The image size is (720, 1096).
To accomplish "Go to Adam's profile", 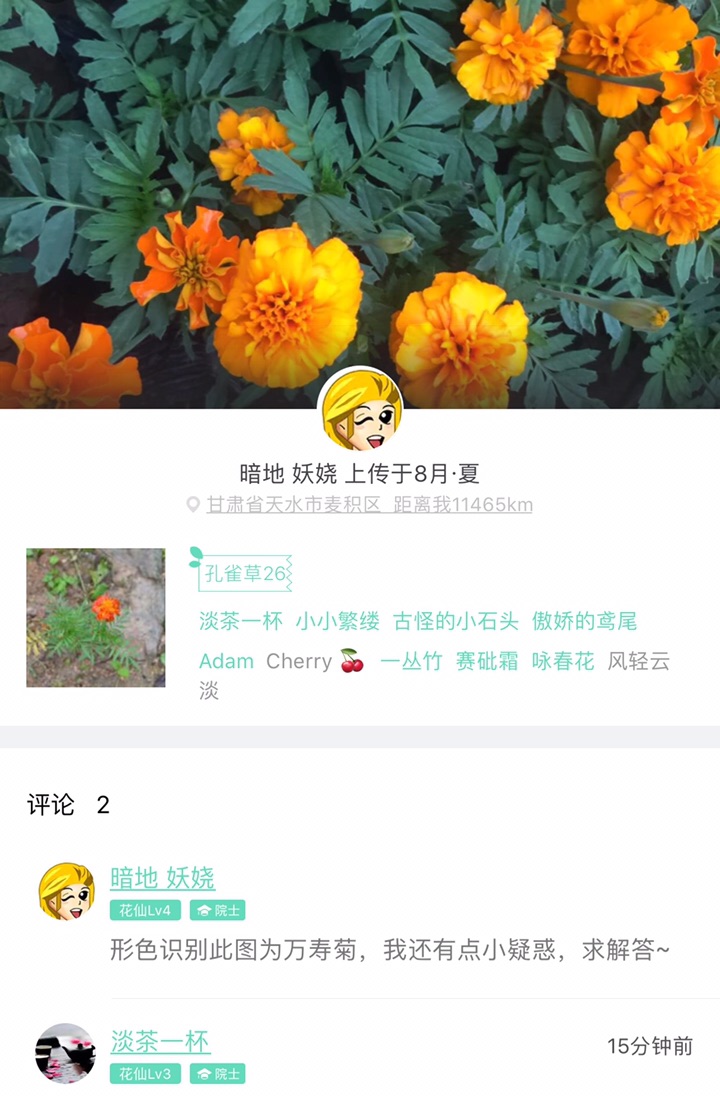I will [226, 661].
